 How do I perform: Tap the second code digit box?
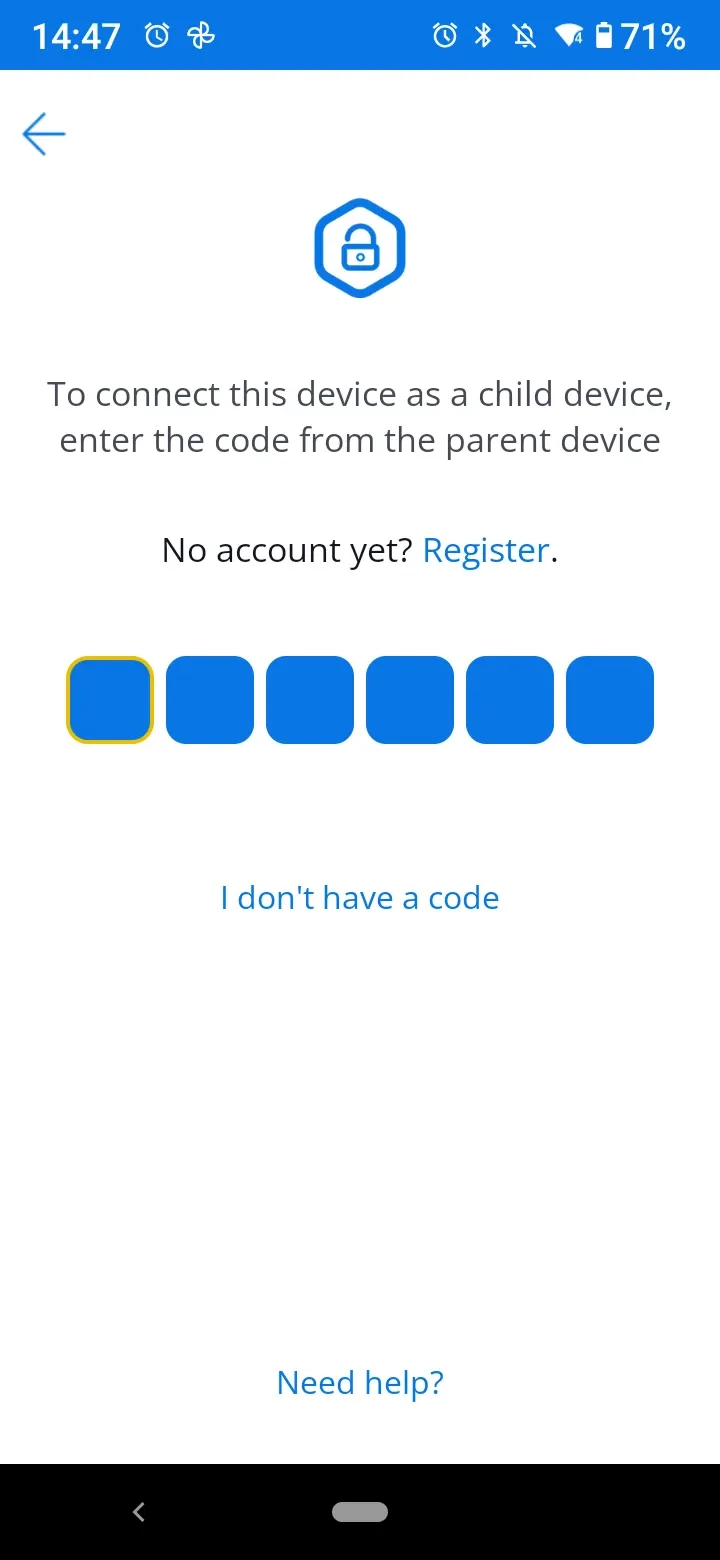click(x=210, y=700)
